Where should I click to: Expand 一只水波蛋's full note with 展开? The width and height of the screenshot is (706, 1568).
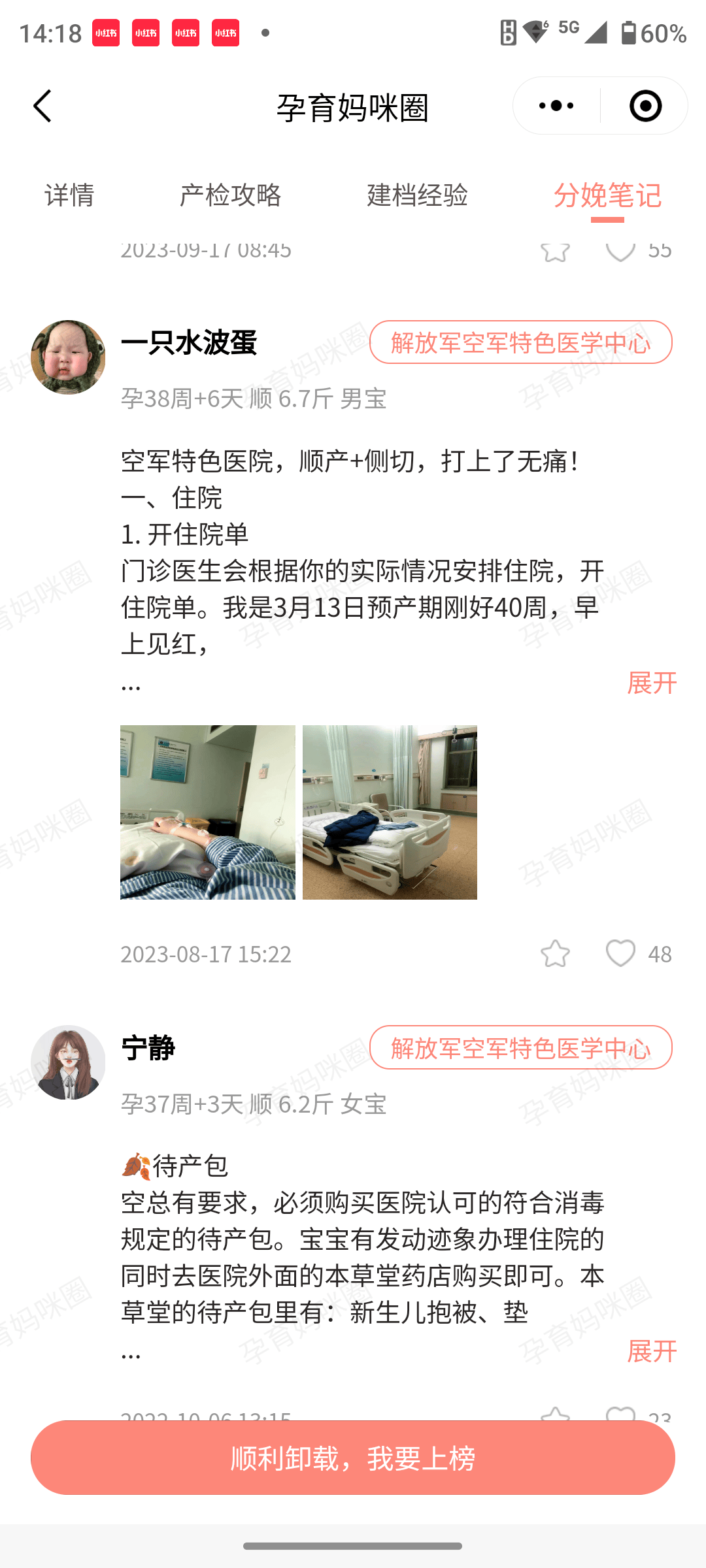tap(652, 683)
